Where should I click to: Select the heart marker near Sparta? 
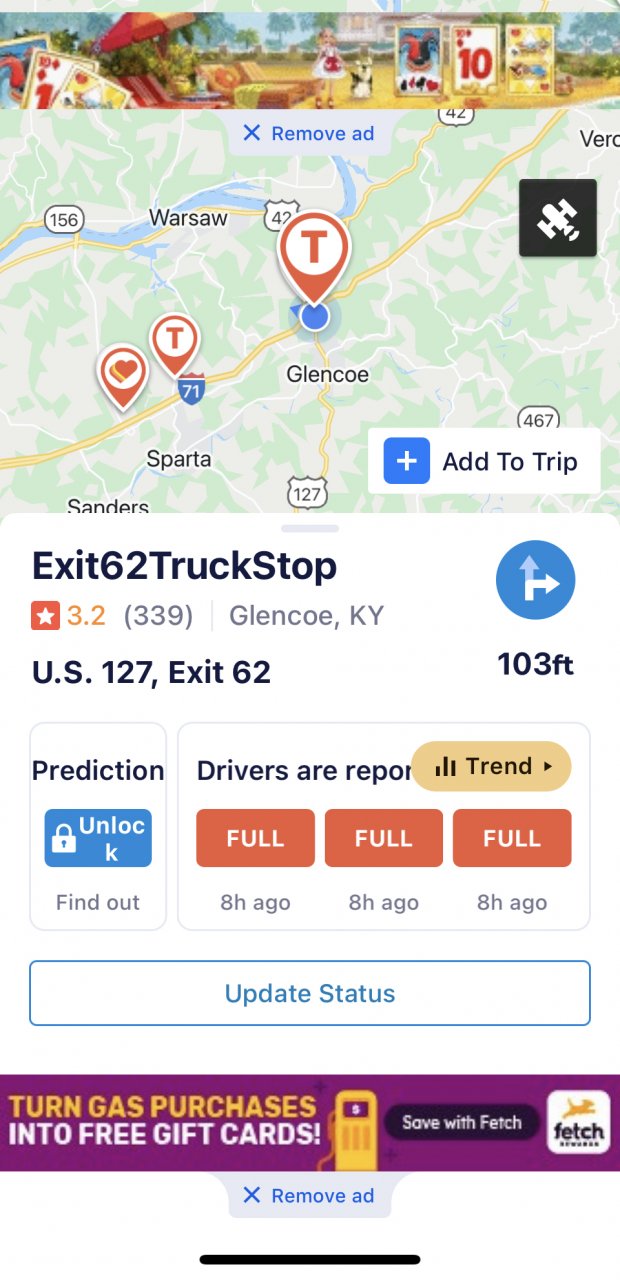pyautogui.click(x=122, y=373)
